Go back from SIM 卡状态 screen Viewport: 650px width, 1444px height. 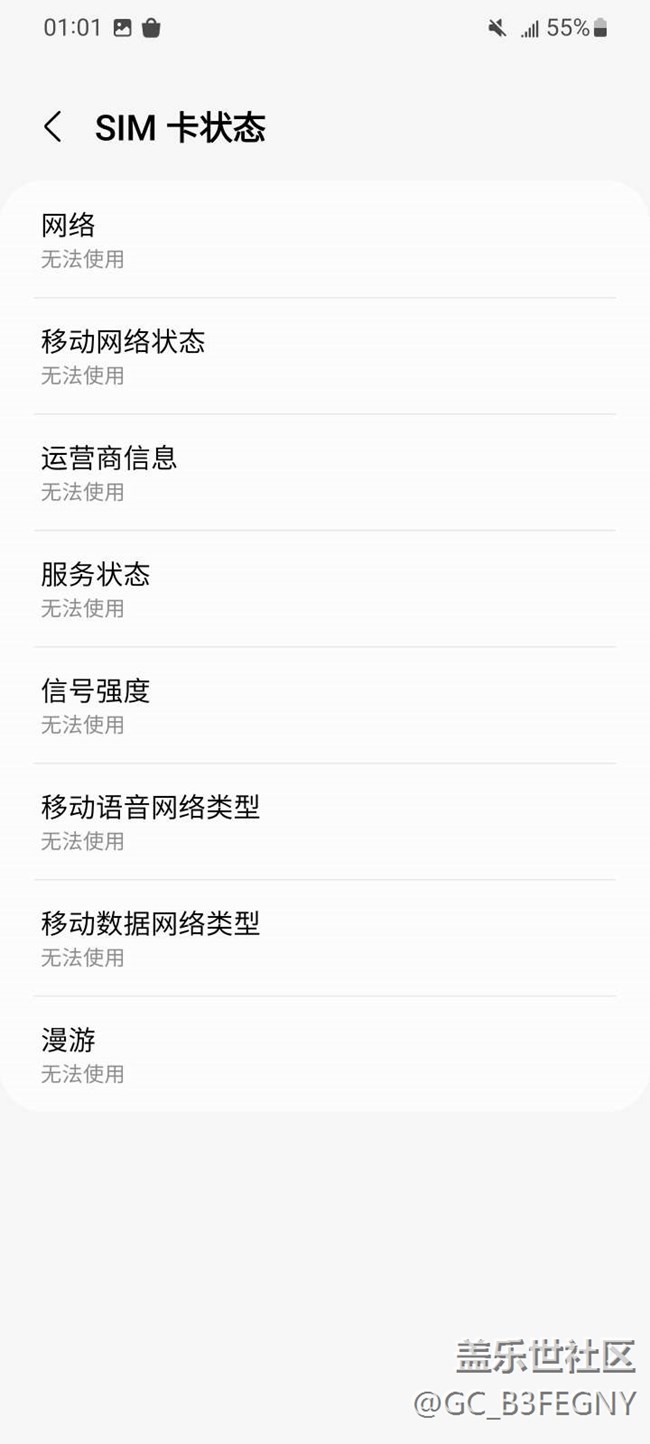click(53, 127)
